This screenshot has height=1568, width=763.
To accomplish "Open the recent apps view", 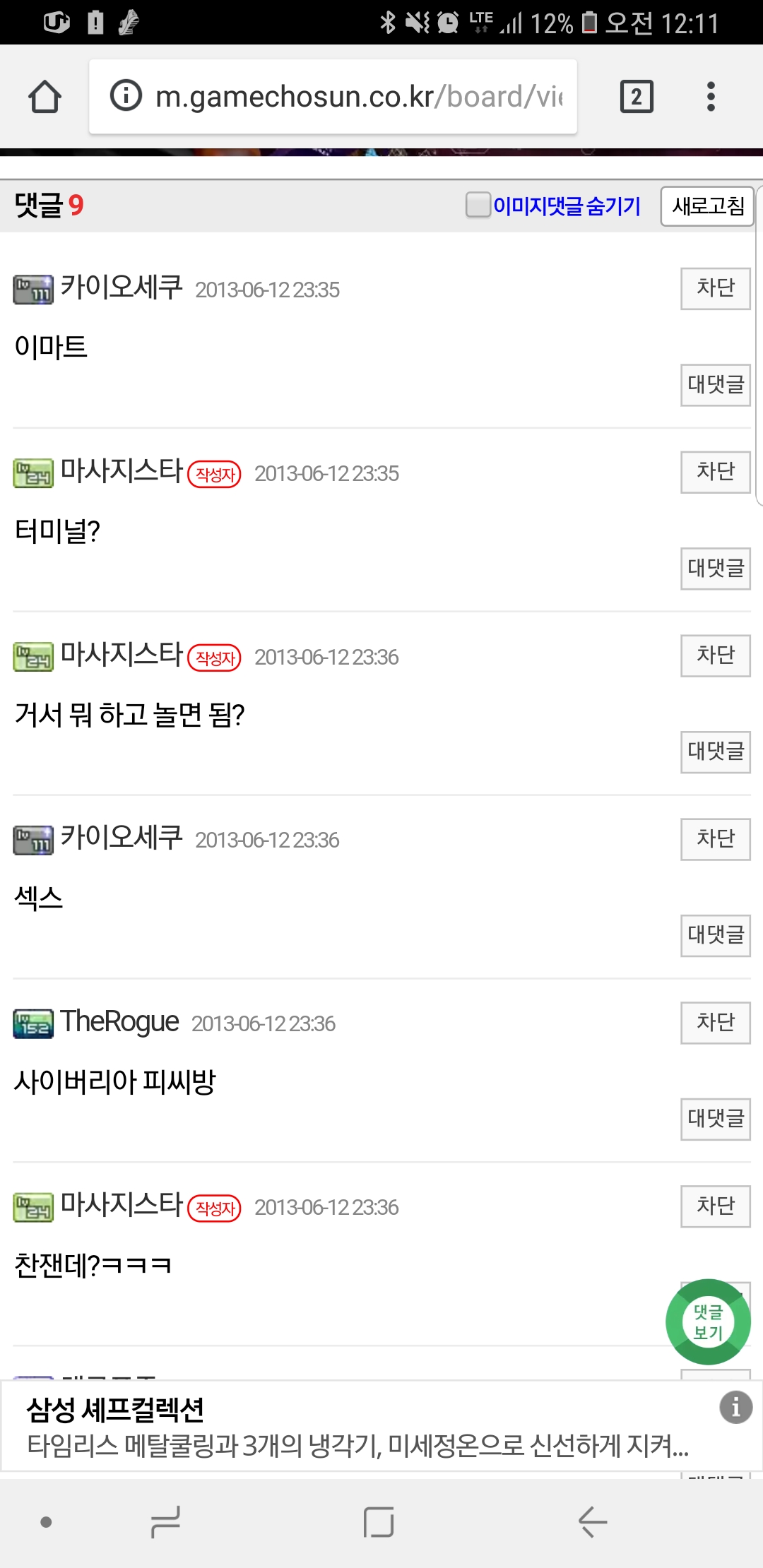I will [x=166, y=1522].
